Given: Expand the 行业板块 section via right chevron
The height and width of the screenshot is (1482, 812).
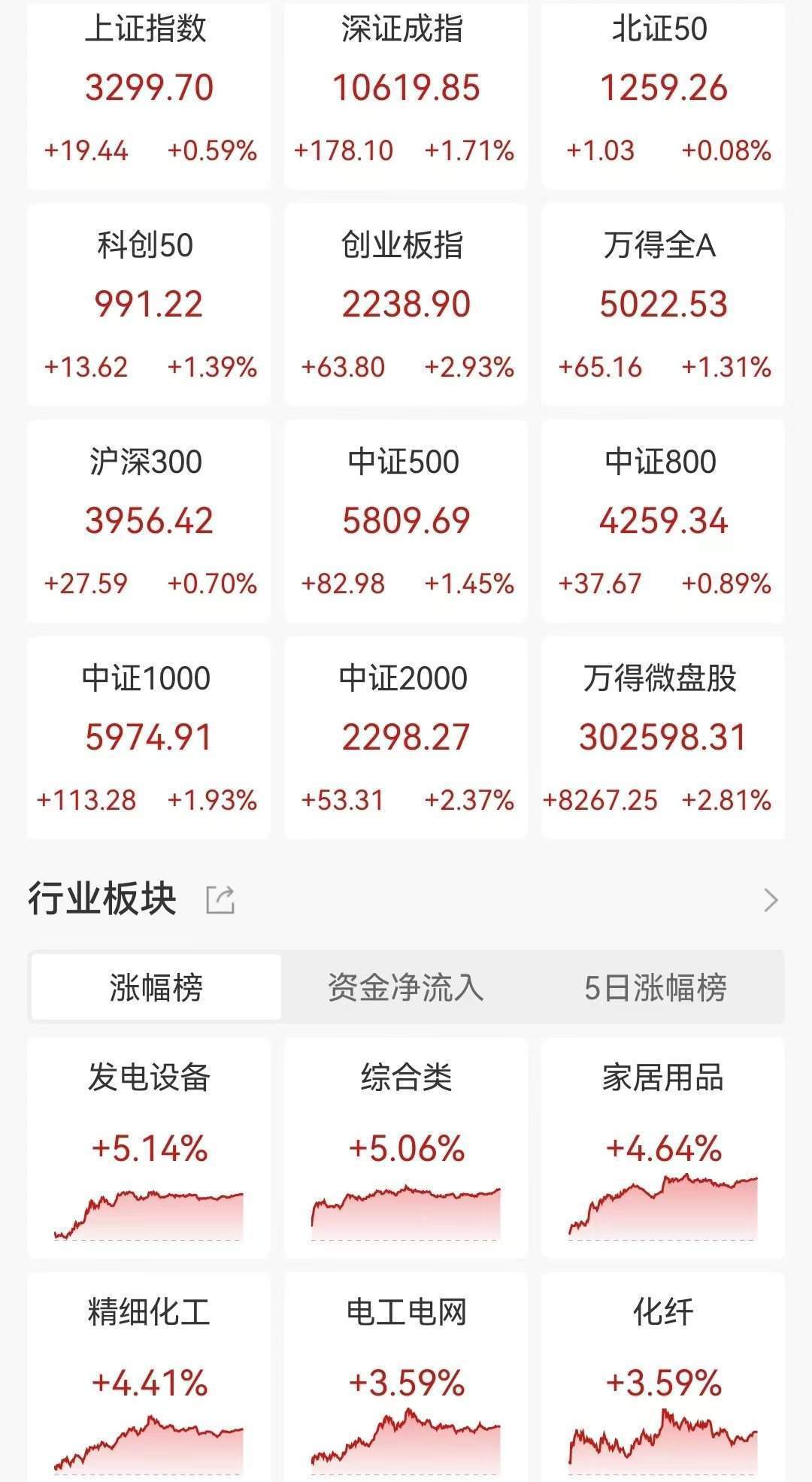Looking at the screenshot, I should (x=768, y=899).
